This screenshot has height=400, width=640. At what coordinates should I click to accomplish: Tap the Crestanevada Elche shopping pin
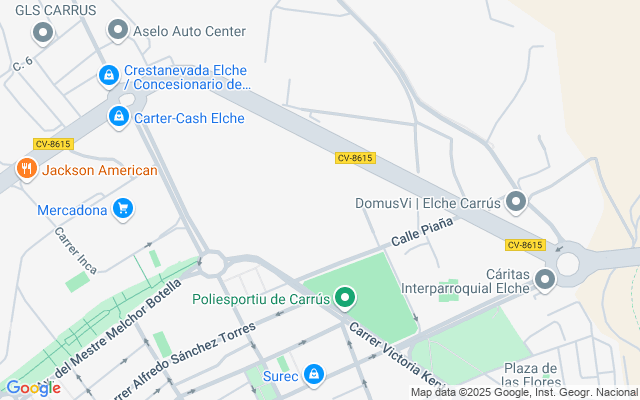(x=108, y=75)
